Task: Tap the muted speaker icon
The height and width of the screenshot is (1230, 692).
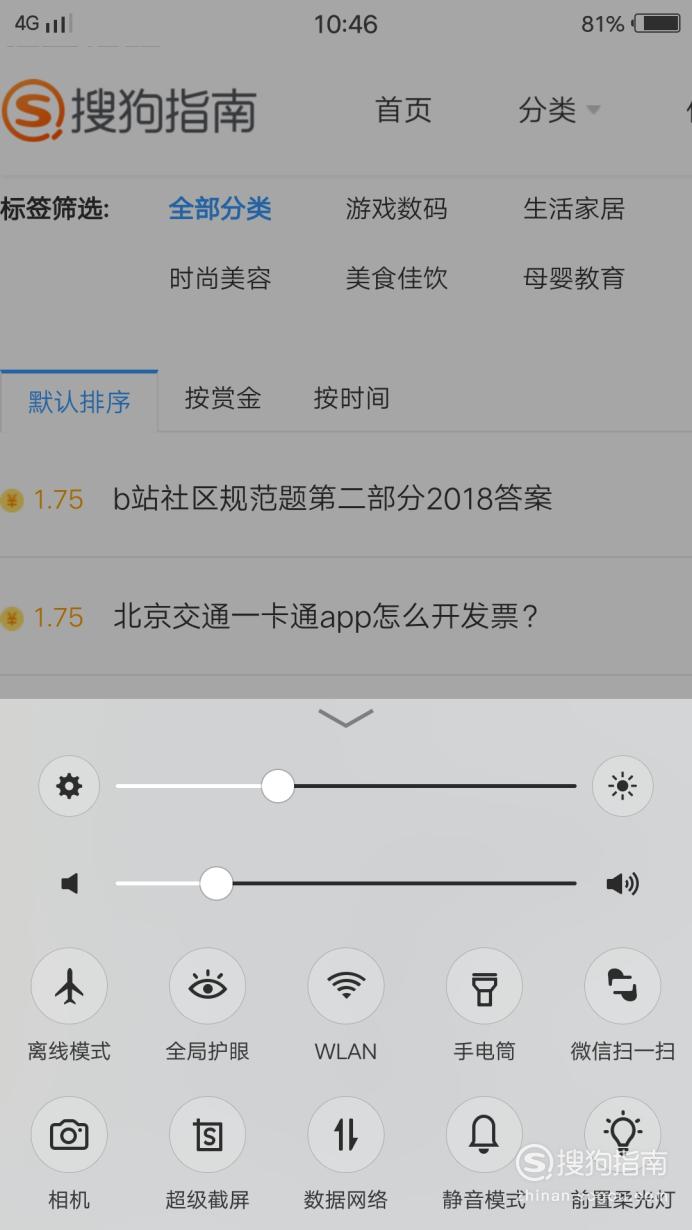Action: [x=69, y=883]
